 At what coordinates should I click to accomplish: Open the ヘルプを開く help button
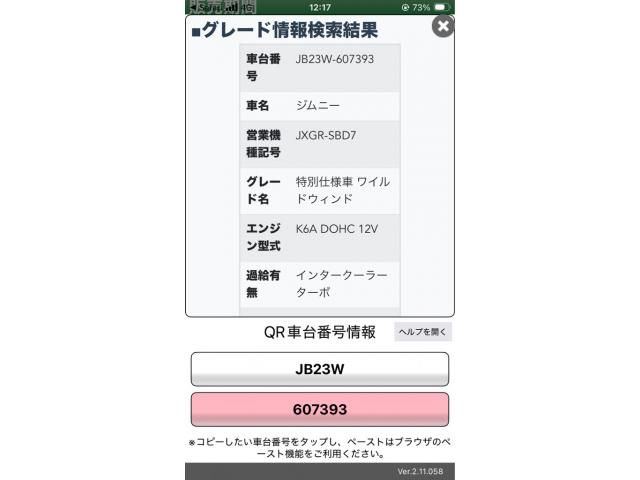[423, 332]
